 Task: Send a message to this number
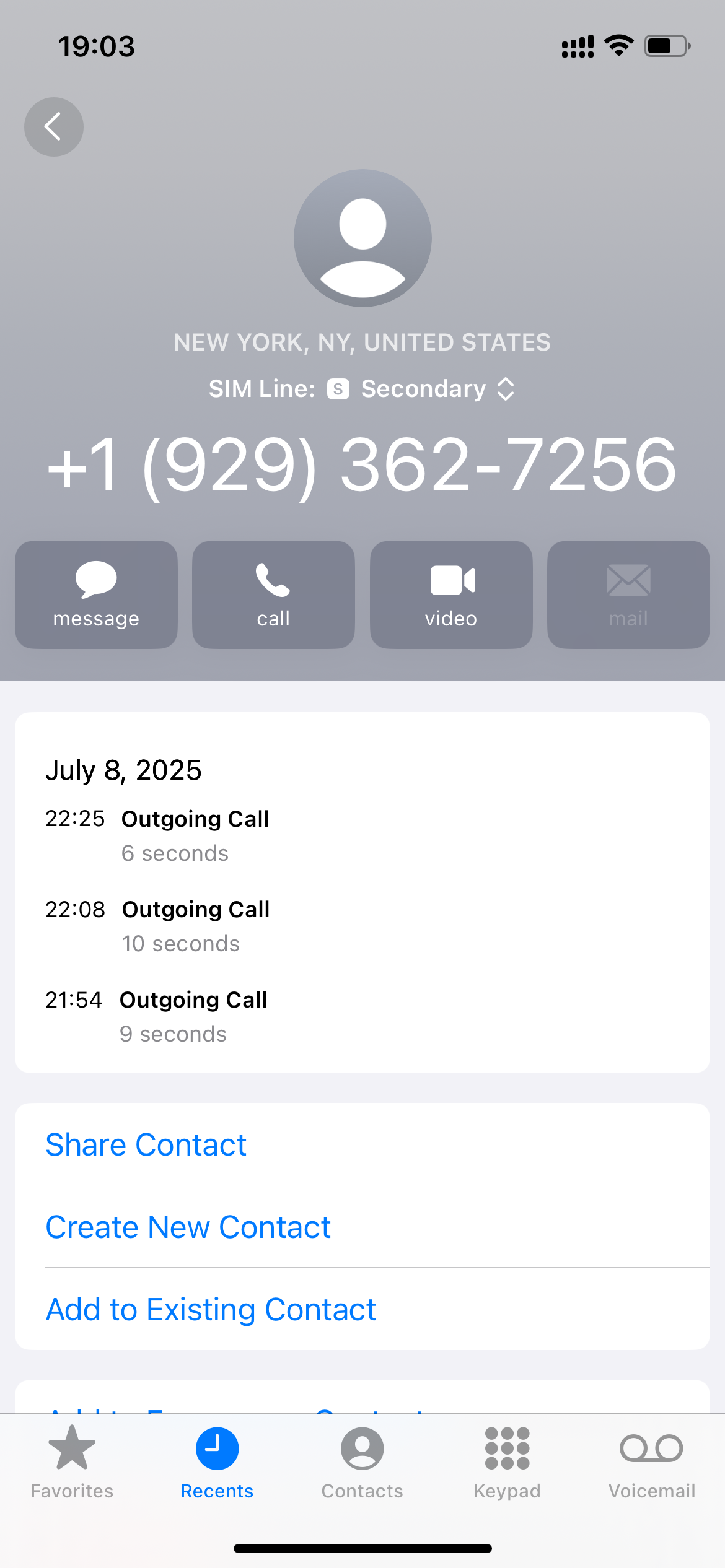96,595
